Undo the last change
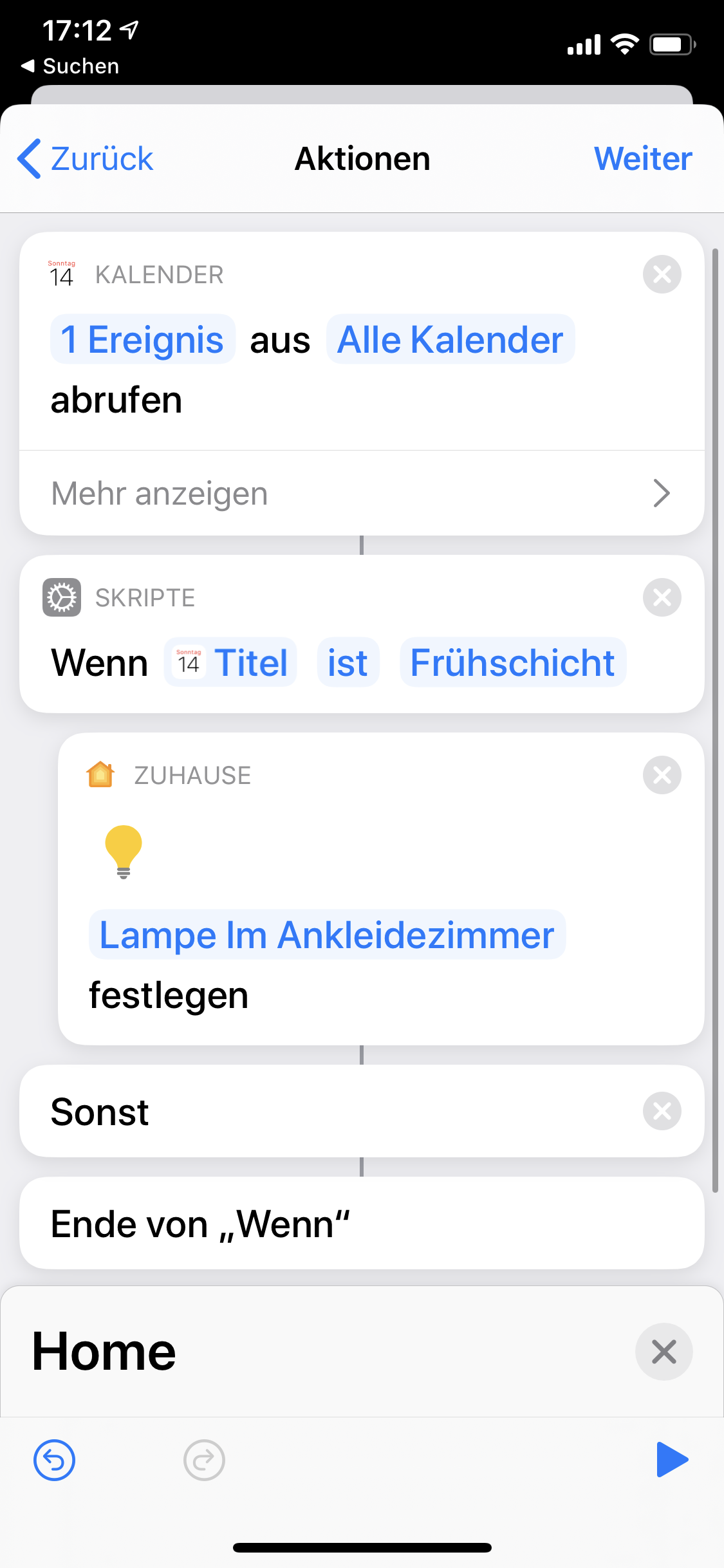Image resolution: width=724 pixels, height=1568 pixels. click(x=54, y=1460)
